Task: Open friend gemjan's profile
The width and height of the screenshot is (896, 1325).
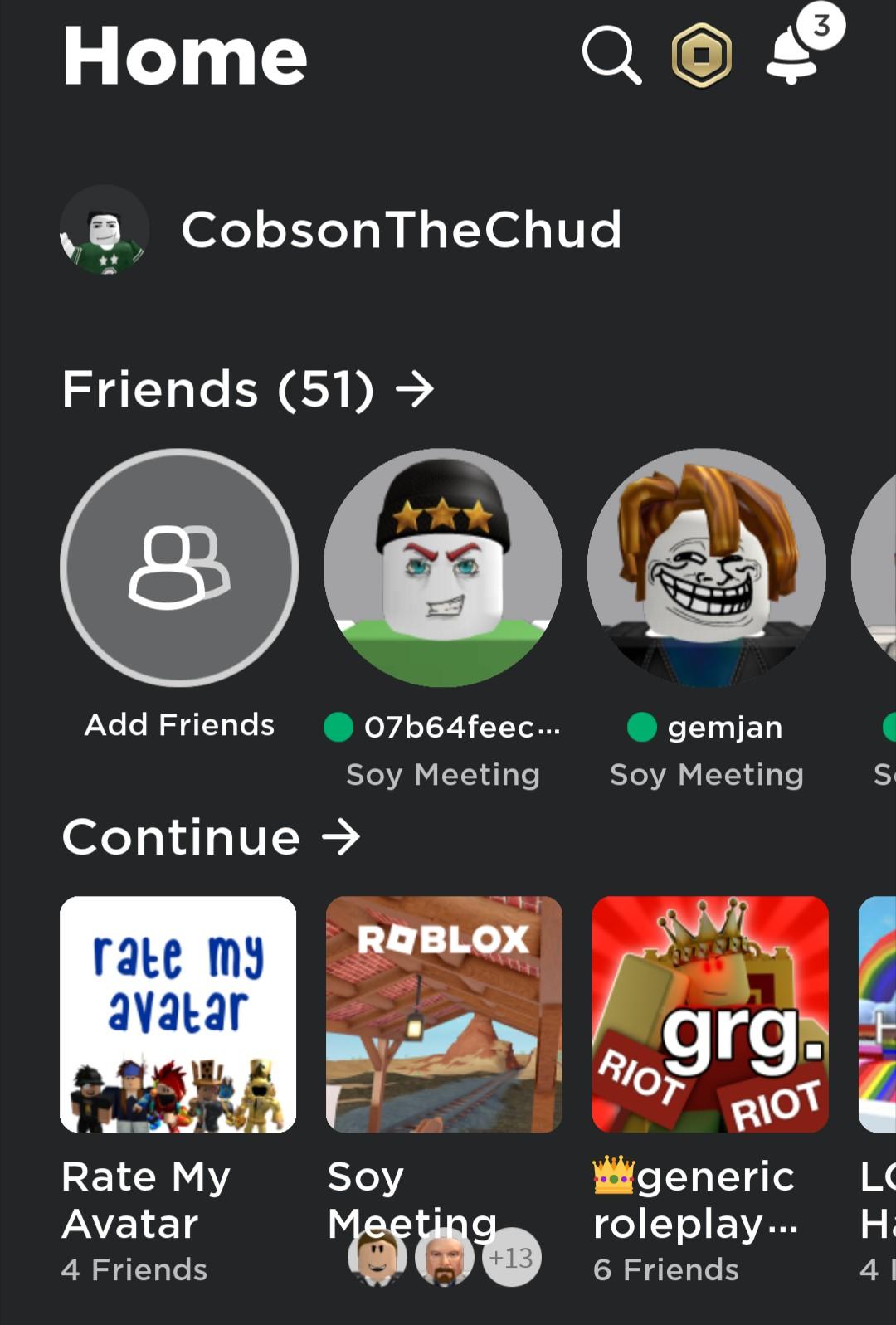Action: point(706,568)
